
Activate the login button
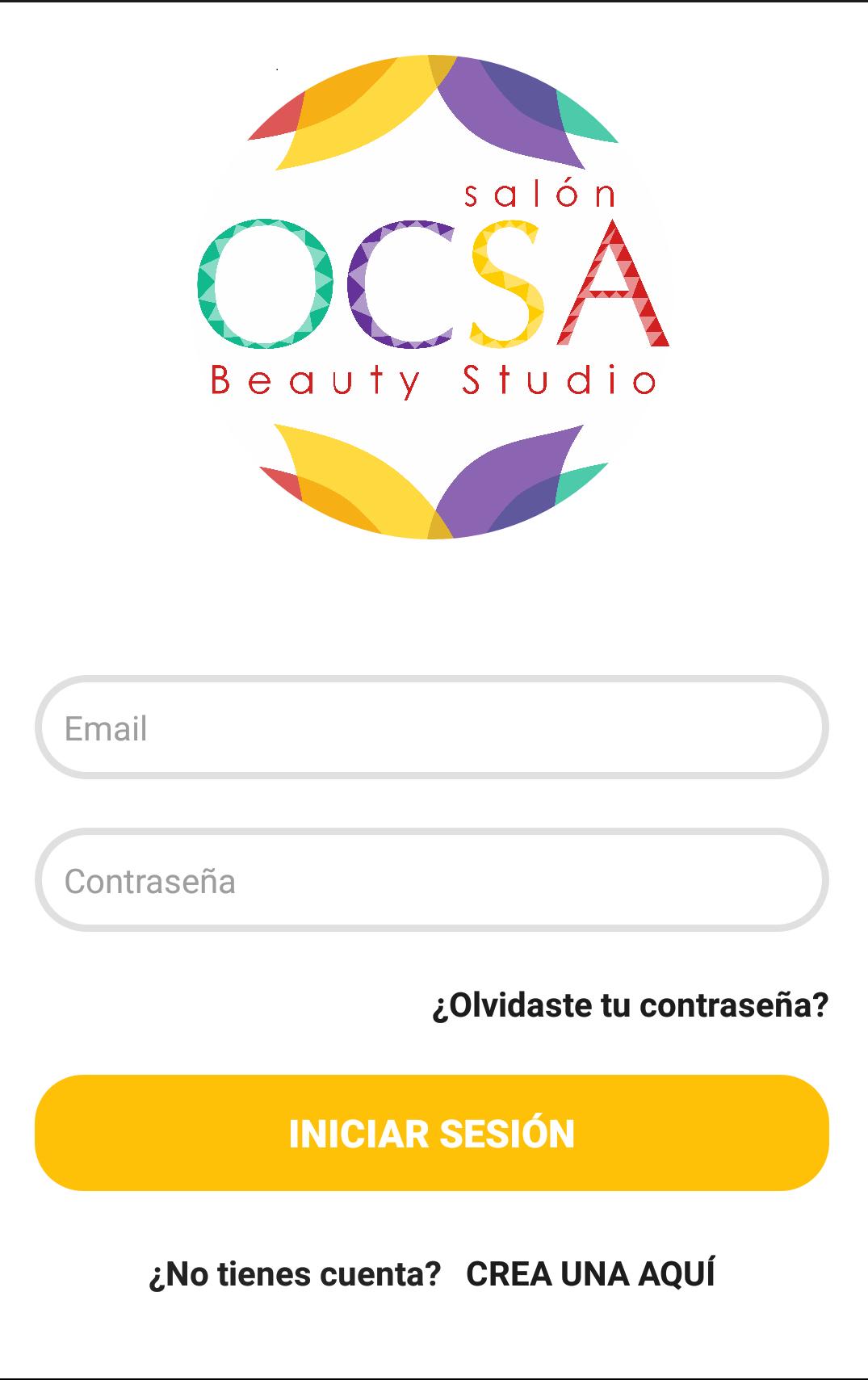[x=434, y=1135]
